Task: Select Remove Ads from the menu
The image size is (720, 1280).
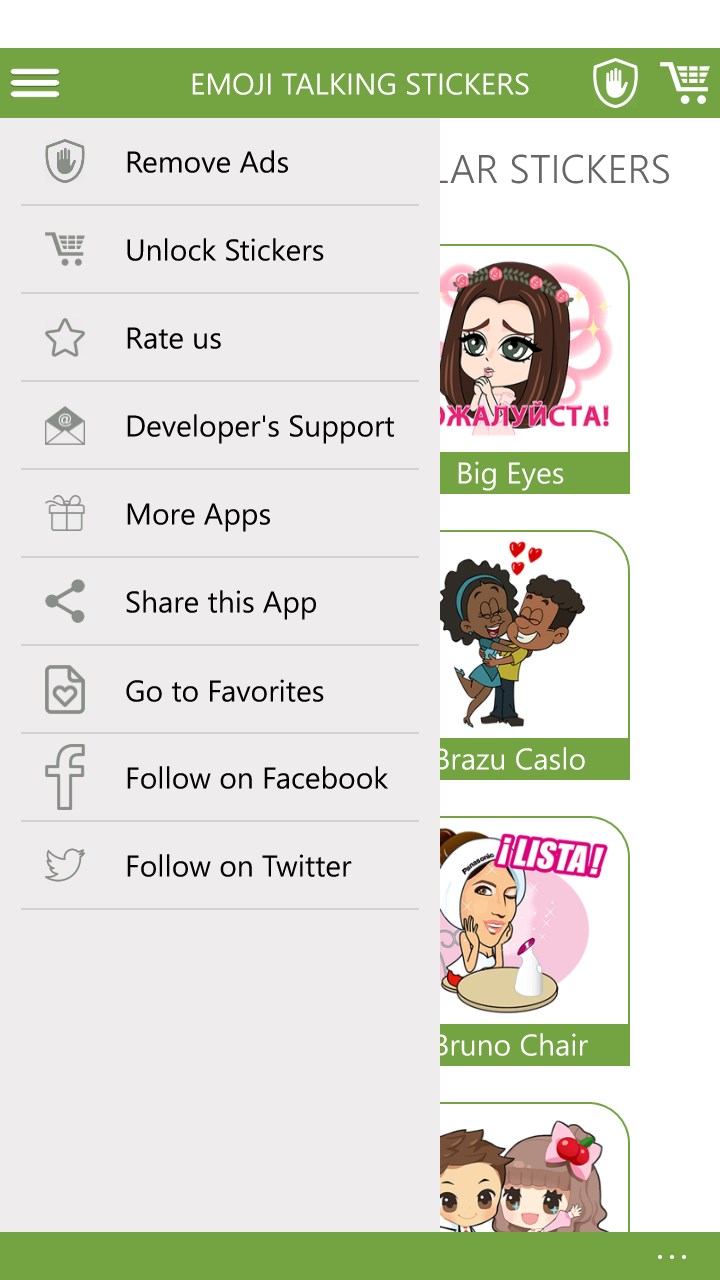Action: point(207,162)
